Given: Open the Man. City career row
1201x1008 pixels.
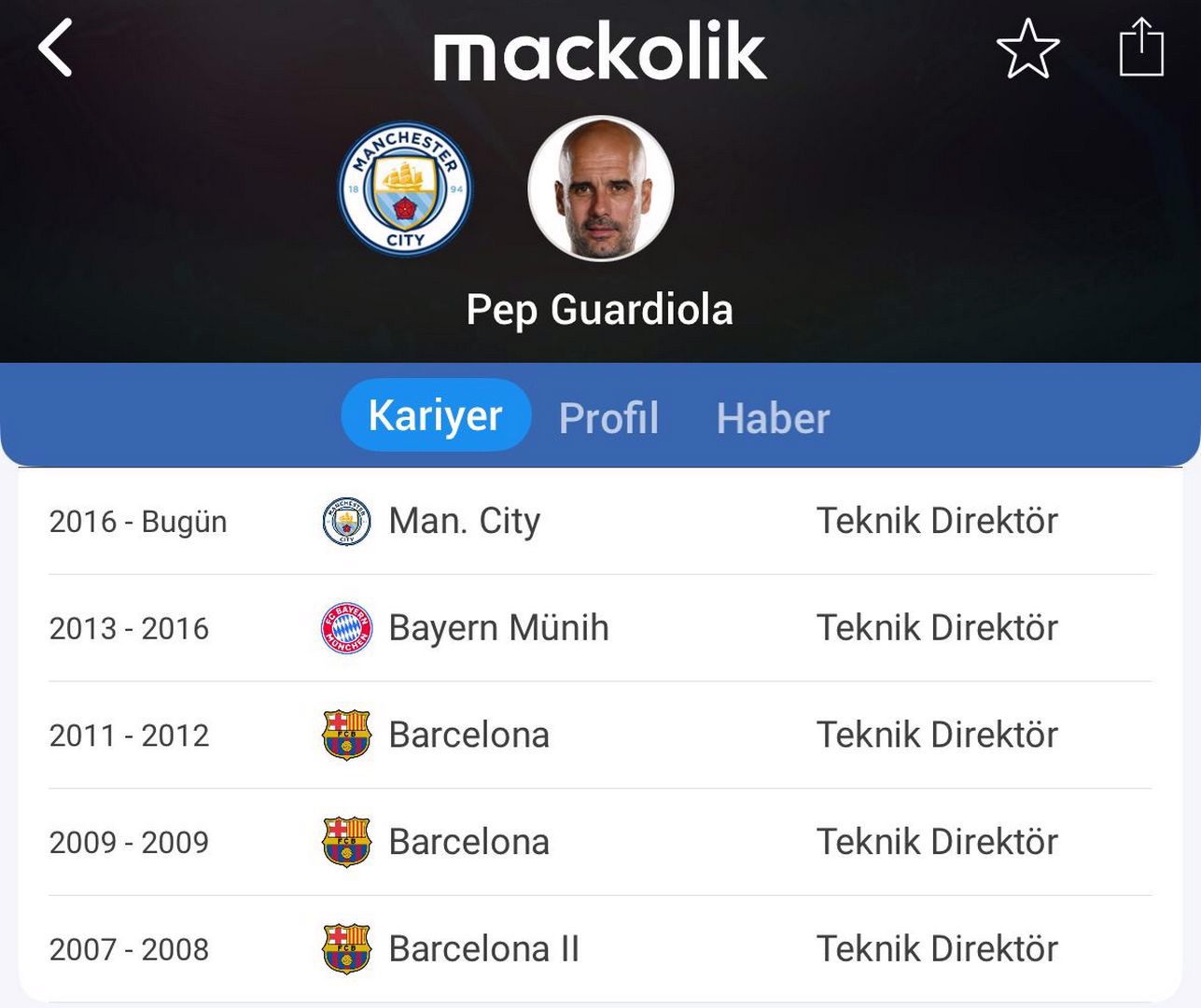Looking at the screenshot, I should [464, 521].
